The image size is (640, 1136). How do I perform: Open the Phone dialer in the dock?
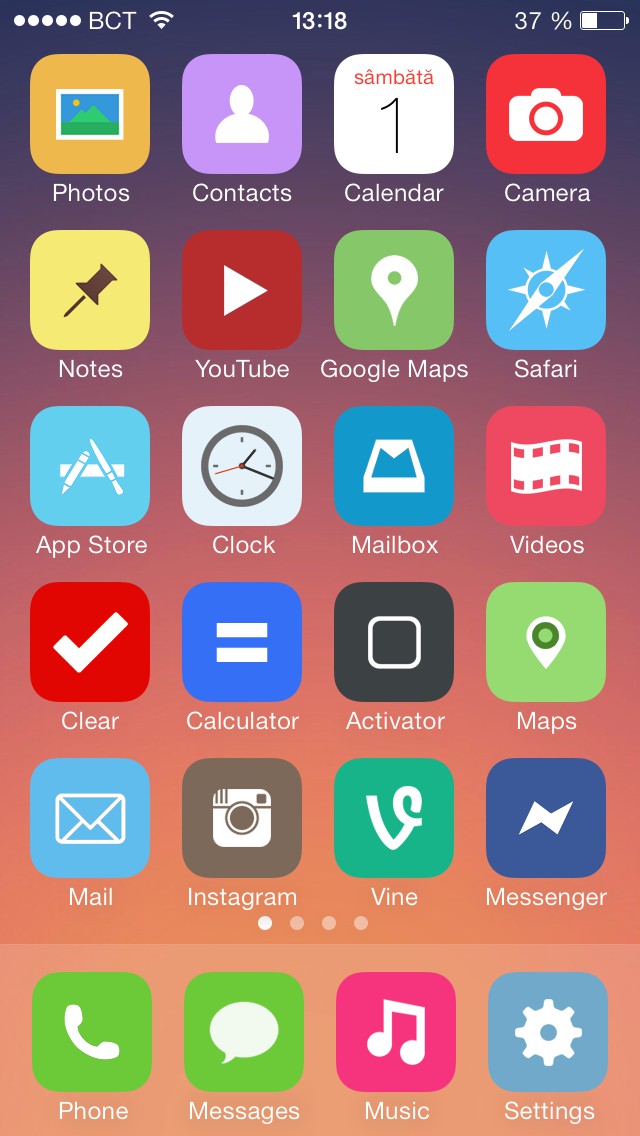click(92, 1032)
